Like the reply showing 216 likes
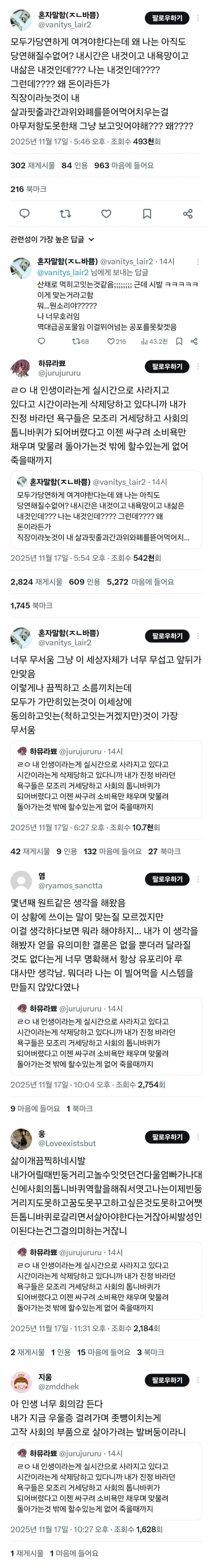The image size is (213, 1568). point(116,341)
